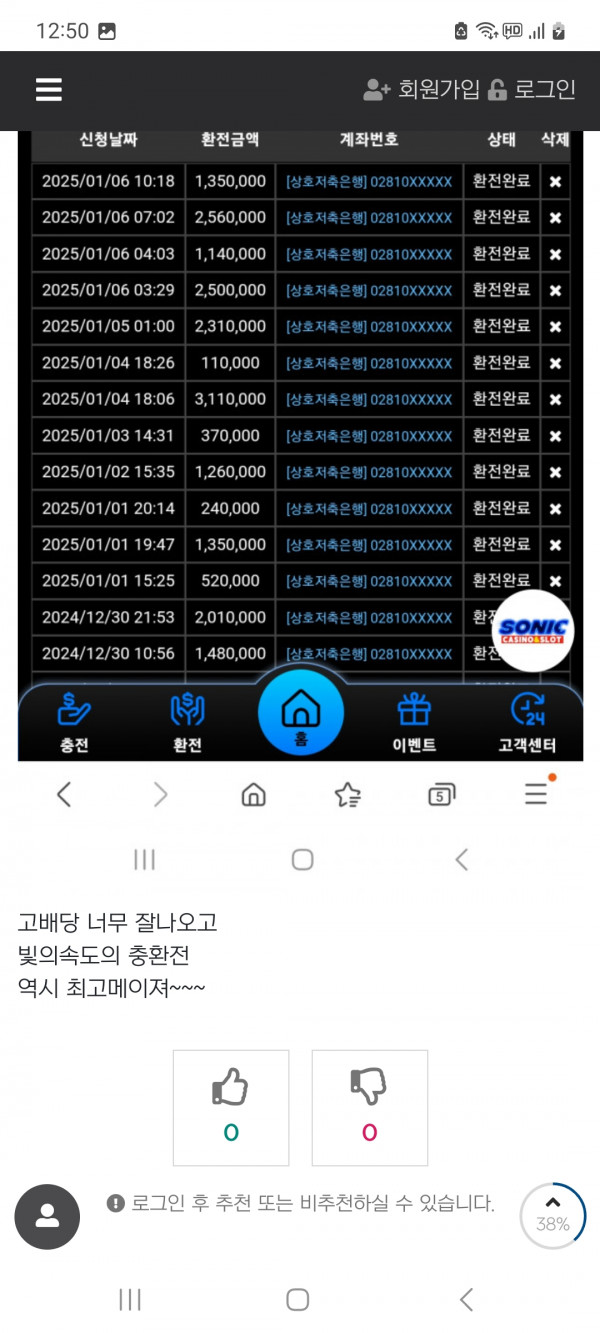The height and width of the screenshot is (1333, 600).
Task: Go to 회원가입 sign-up page
Action: coord(421,90)
